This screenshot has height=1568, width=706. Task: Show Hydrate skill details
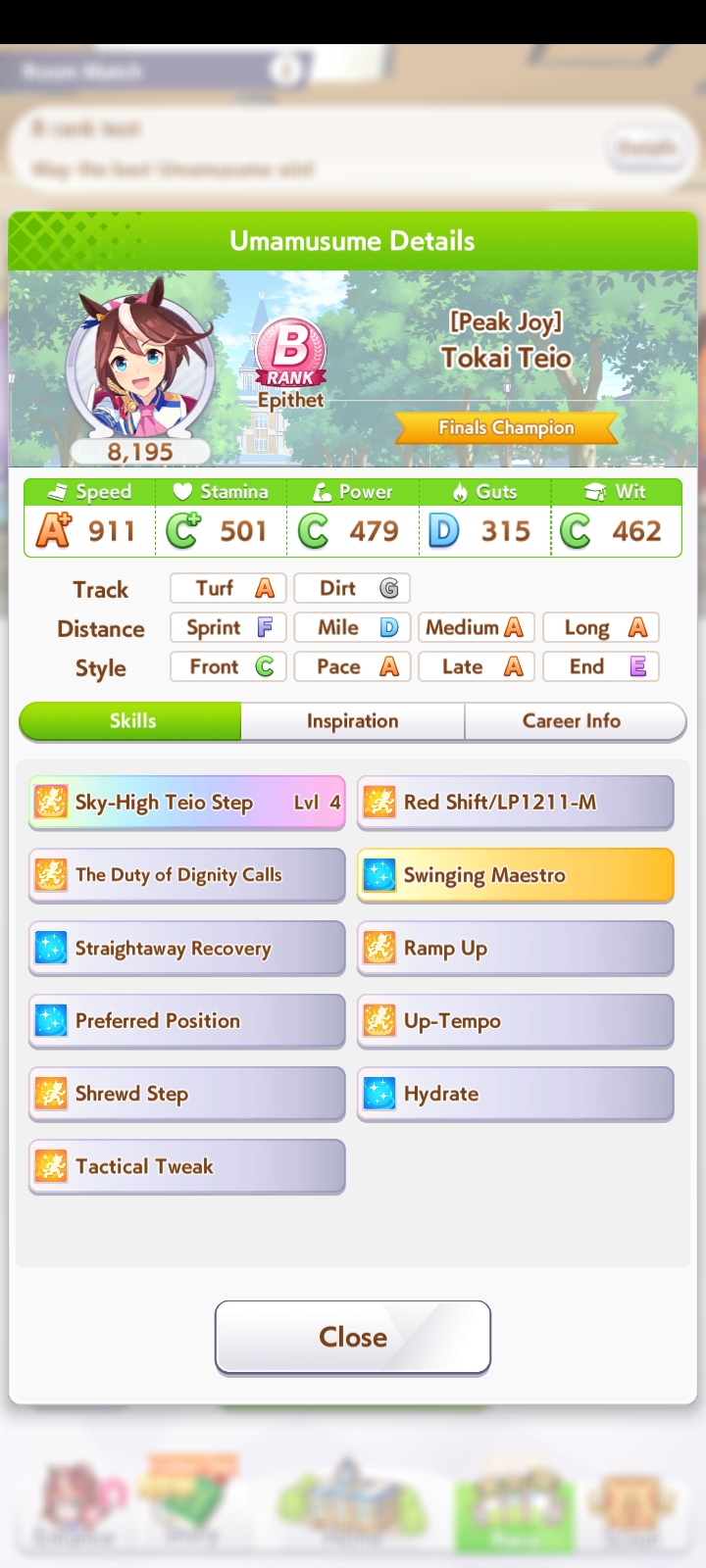[516, 1094]
